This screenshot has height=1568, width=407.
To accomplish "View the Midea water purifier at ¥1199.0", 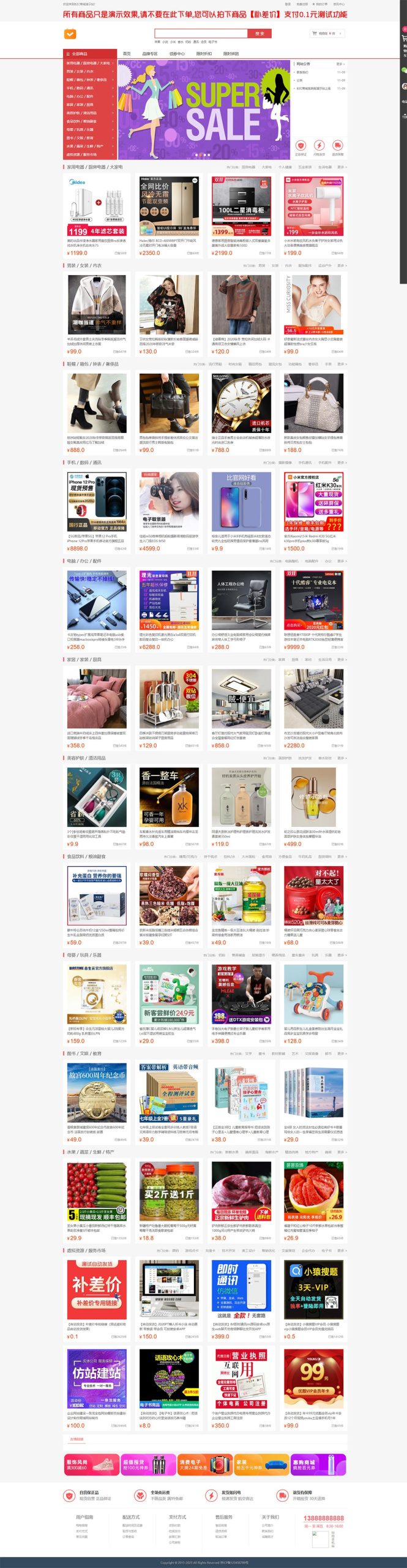I will (x=97, y=206).
